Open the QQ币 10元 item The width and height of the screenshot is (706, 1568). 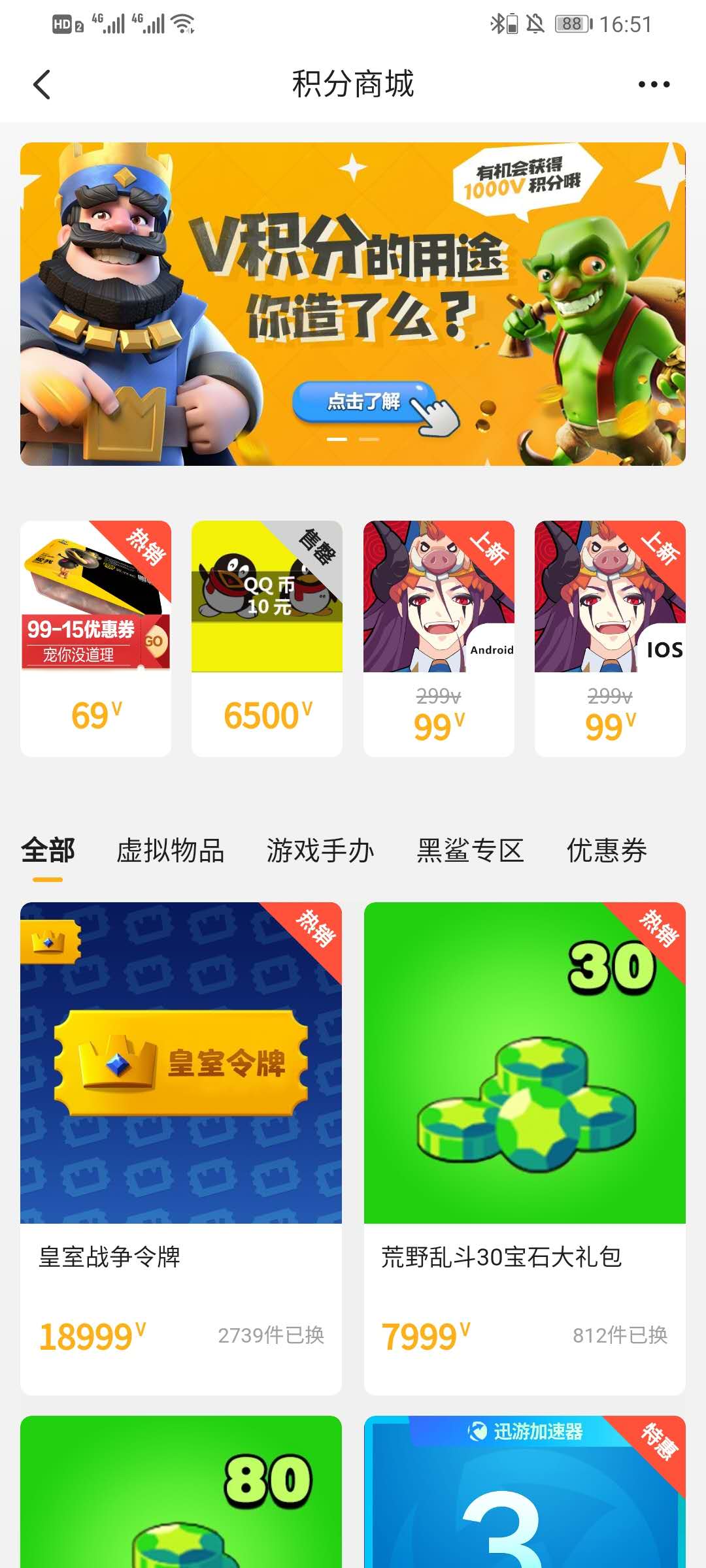coord(267,638)
